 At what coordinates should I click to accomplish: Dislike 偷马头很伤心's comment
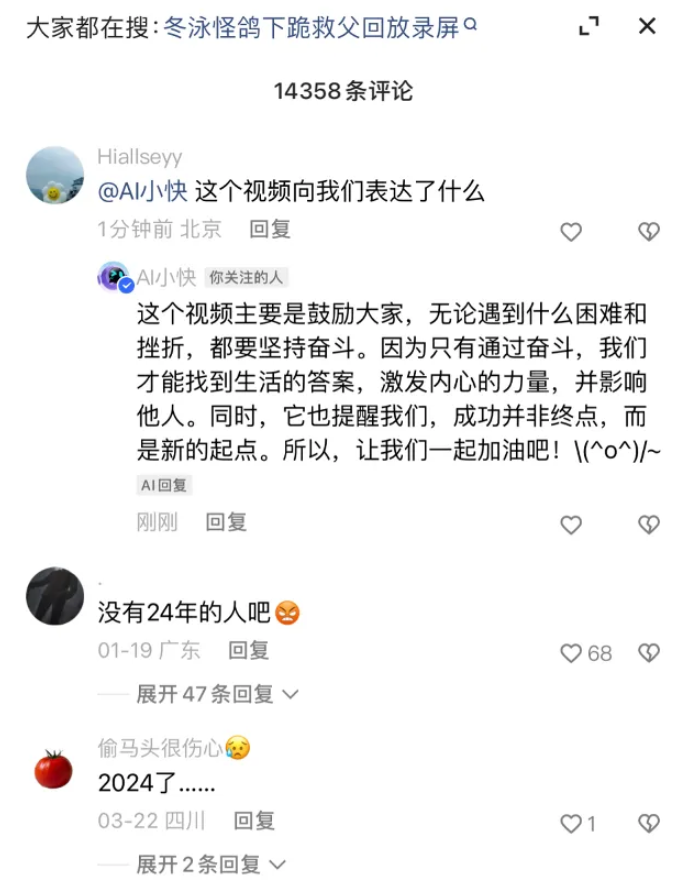[x=649, y=824]
